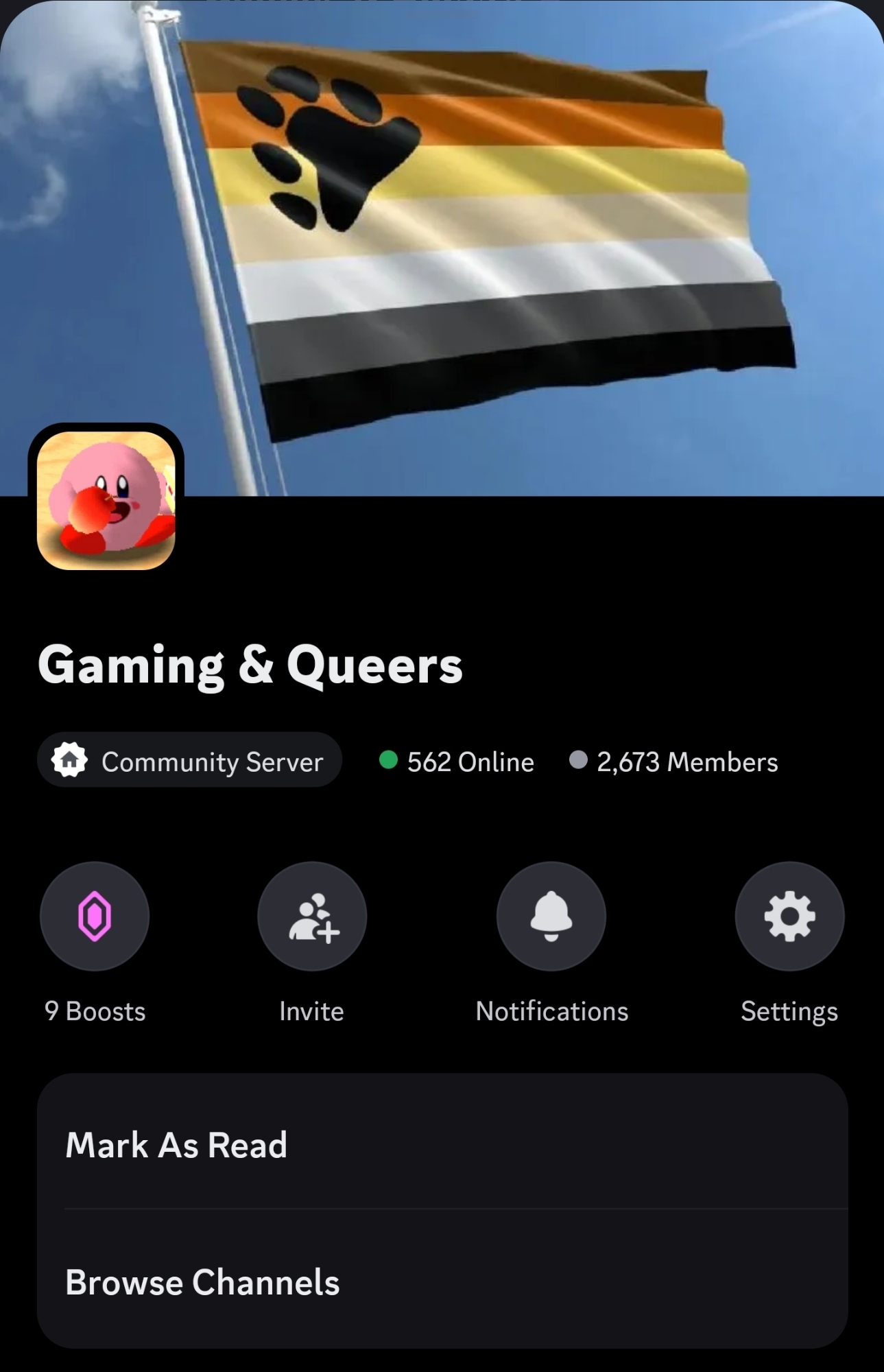884x1372 pixels.
Task: Open the 9 Boosts button
Action: (x=95, y=916)
